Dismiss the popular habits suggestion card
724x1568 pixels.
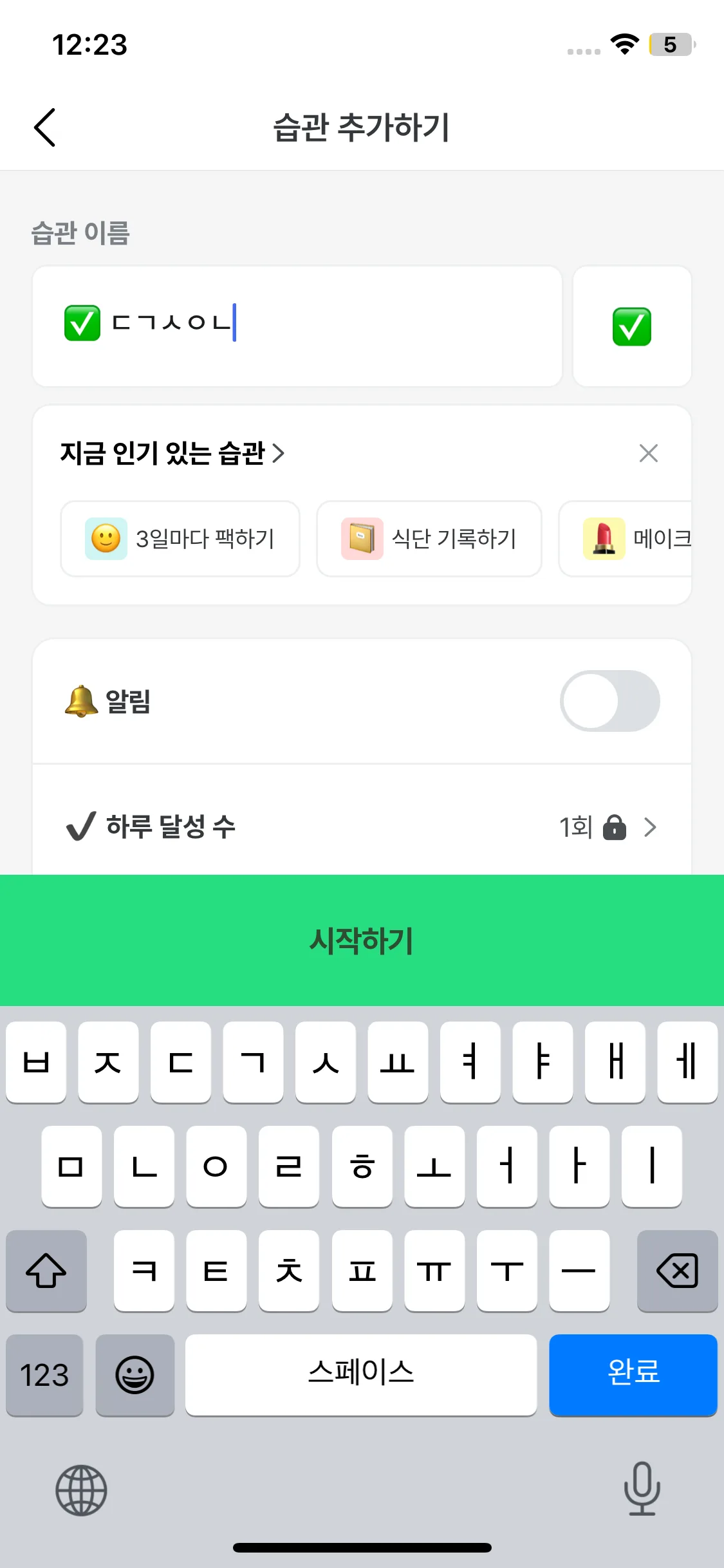tap(648, 453)
